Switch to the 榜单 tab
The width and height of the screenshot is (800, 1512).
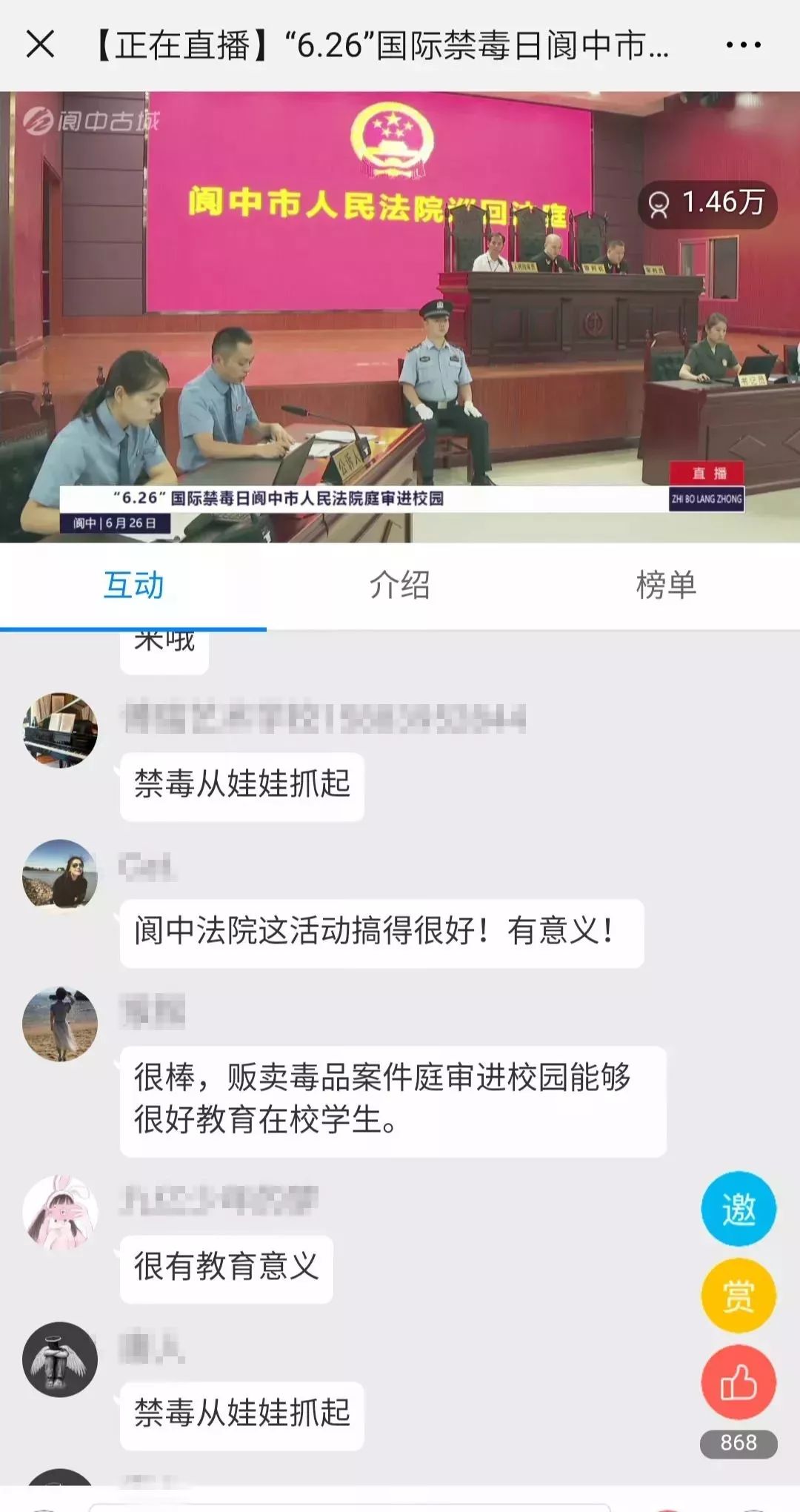tap(666, 585)
